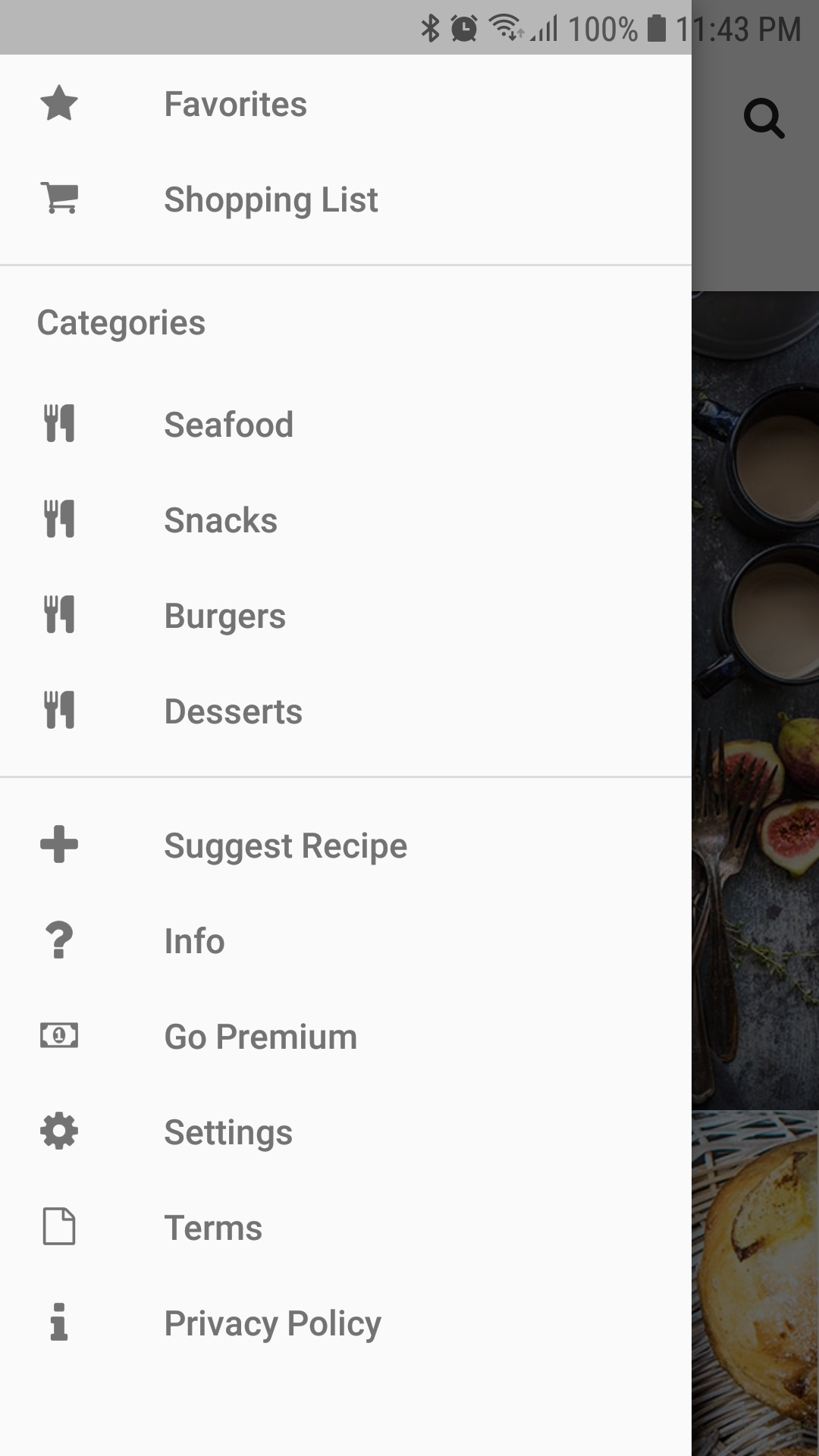Open Favorites from the drawer
Viewport: 819px width, 1456px height.
[x=235, y=105]
